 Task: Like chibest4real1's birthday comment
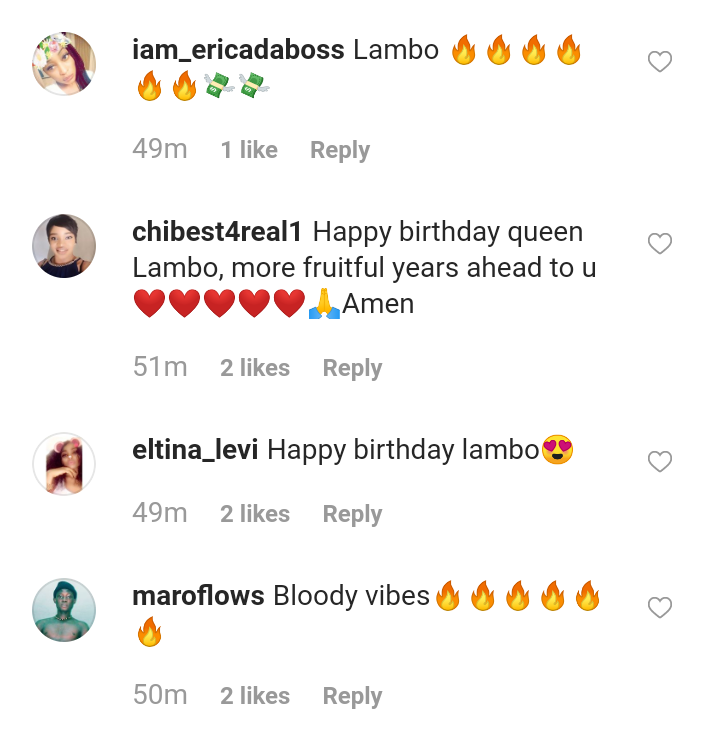[659, 244]
